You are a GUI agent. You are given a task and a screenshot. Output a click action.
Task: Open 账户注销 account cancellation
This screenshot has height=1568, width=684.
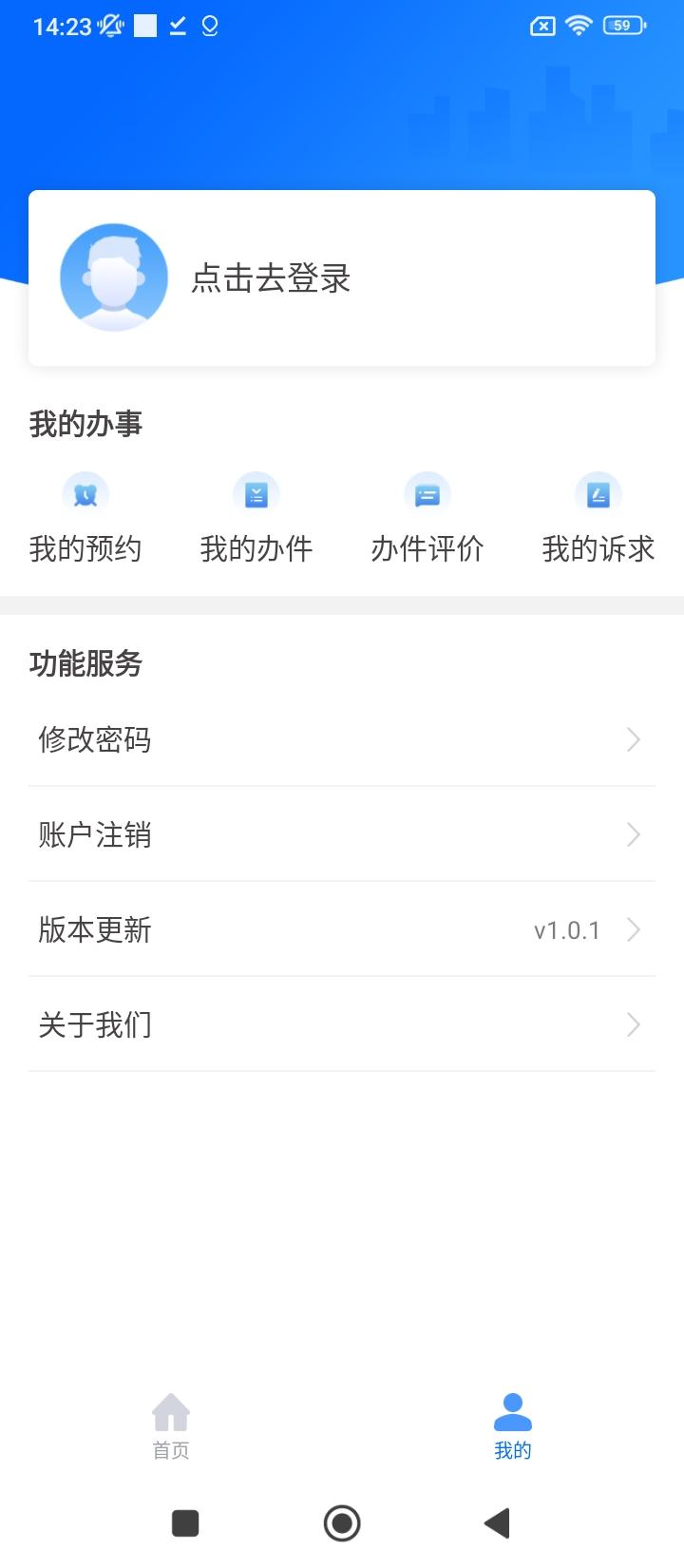tap(342, 834)
